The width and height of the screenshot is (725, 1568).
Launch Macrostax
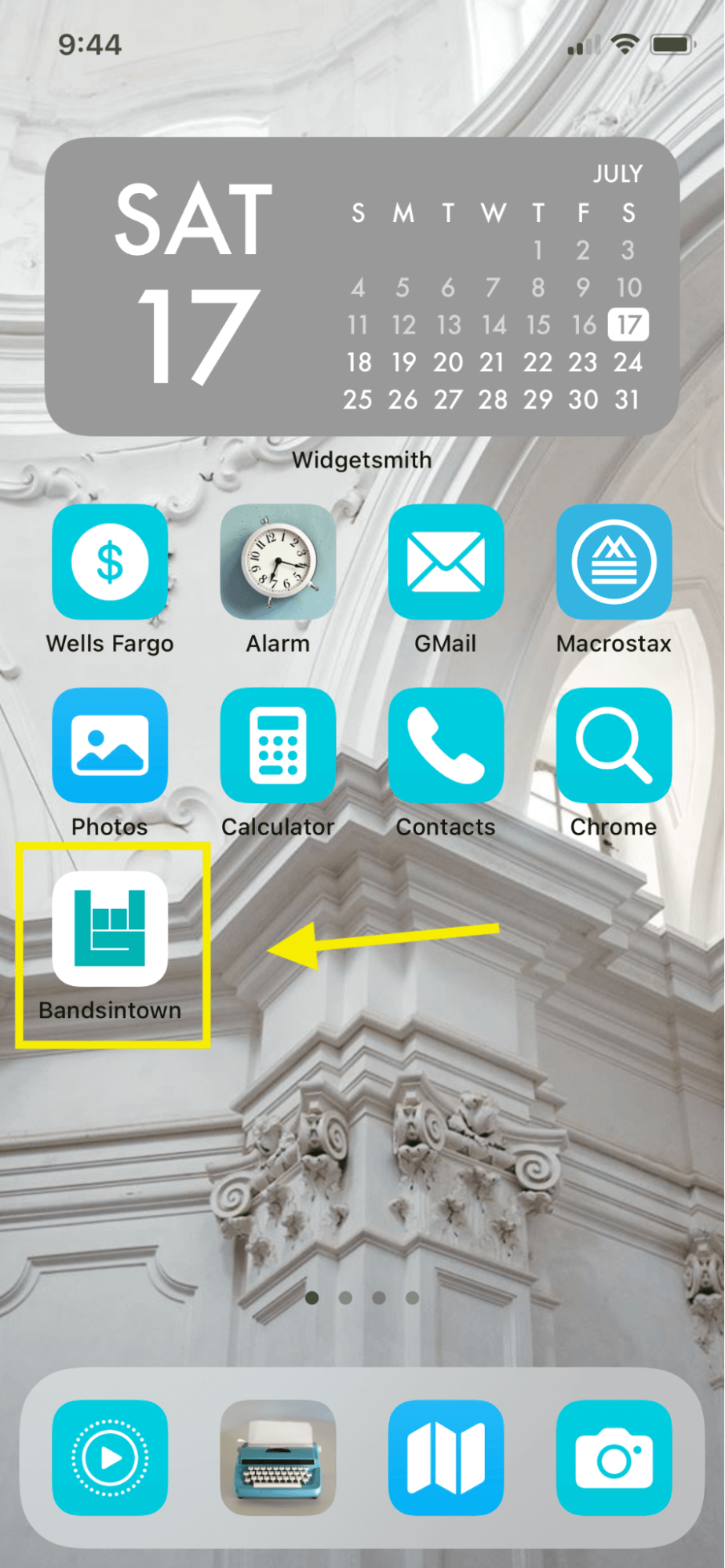click(614, 562)
